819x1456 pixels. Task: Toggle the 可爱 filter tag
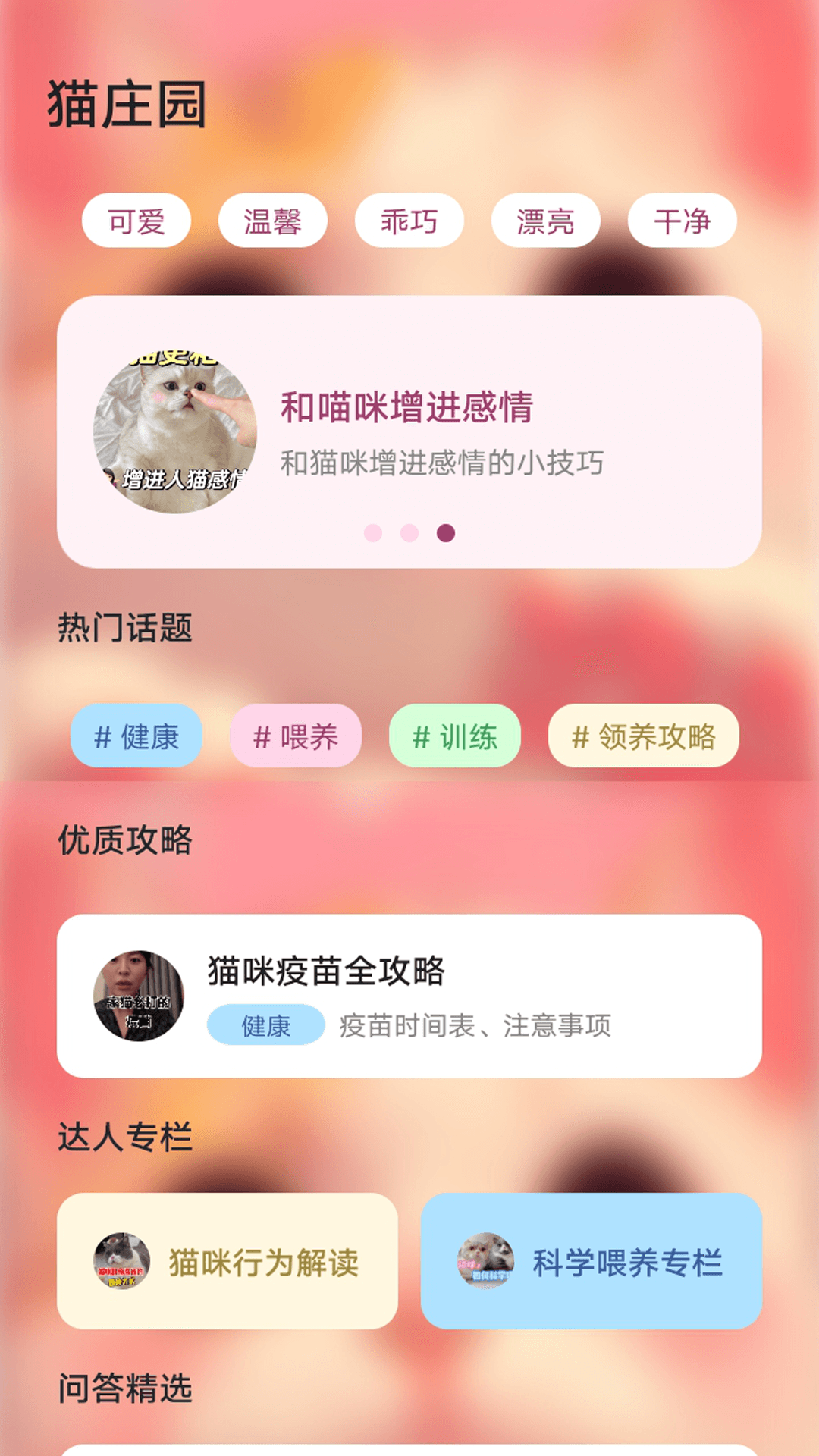136,220
